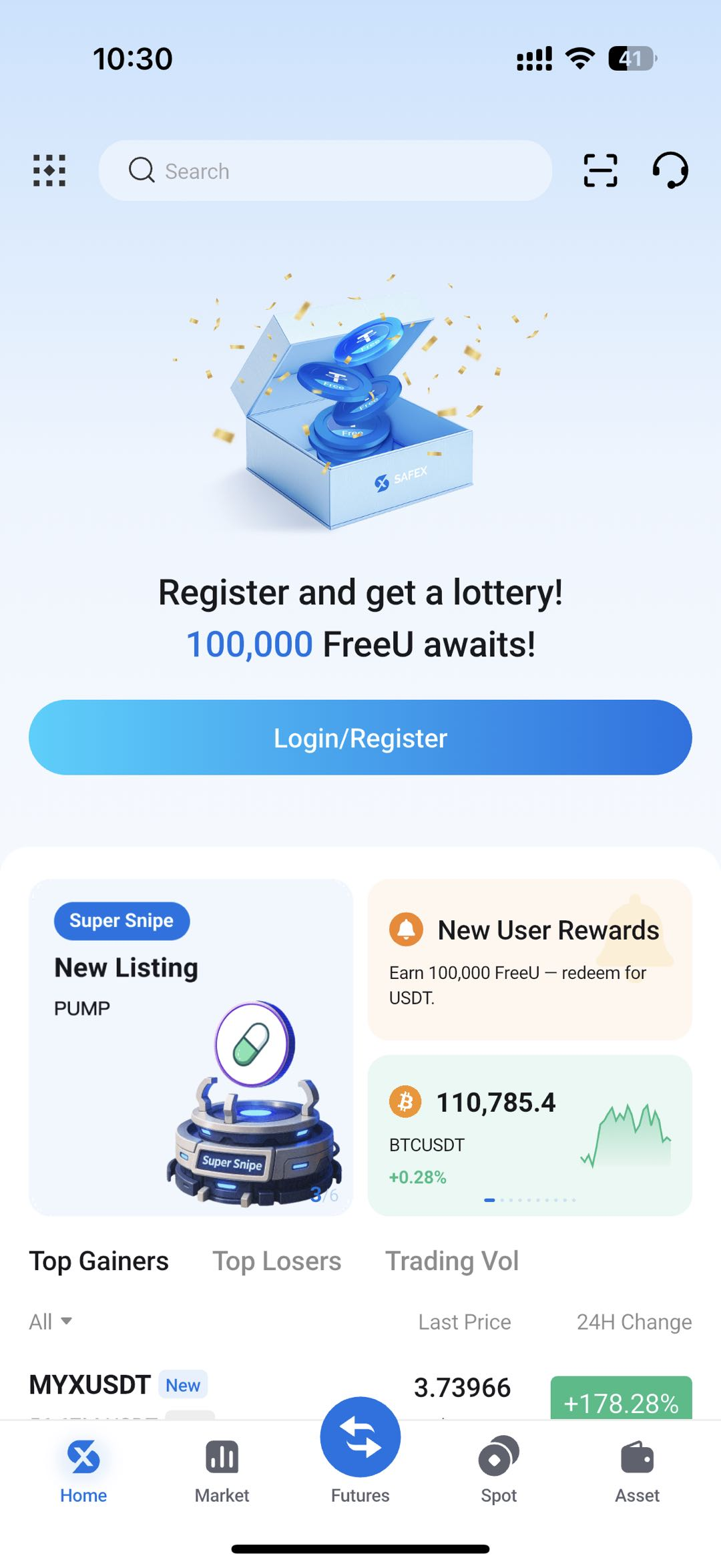This screenshot has height=1568, width=721.
Task: Switch to the Trading Vol tab
Action: point(452,1261)
